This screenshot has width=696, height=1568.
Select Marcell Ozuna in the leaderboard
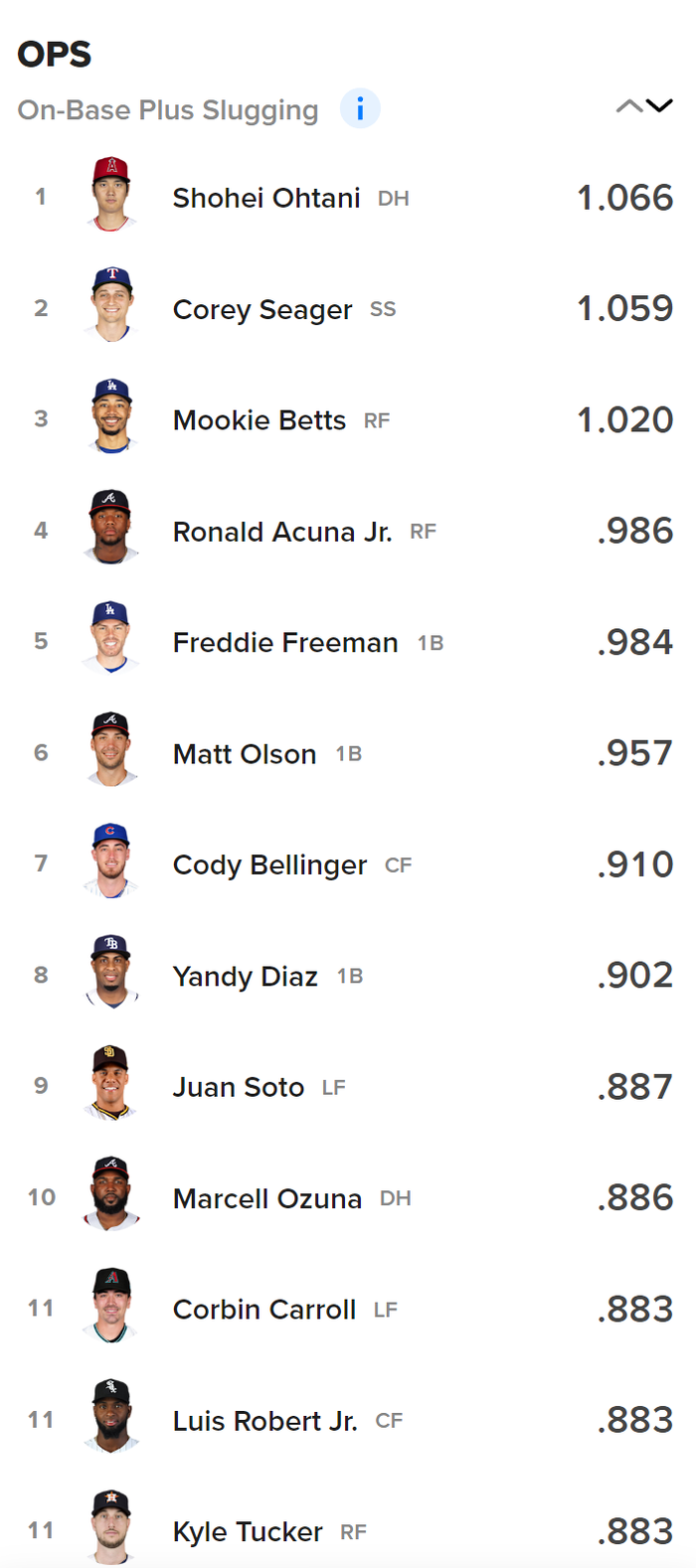coord(348,1198)
